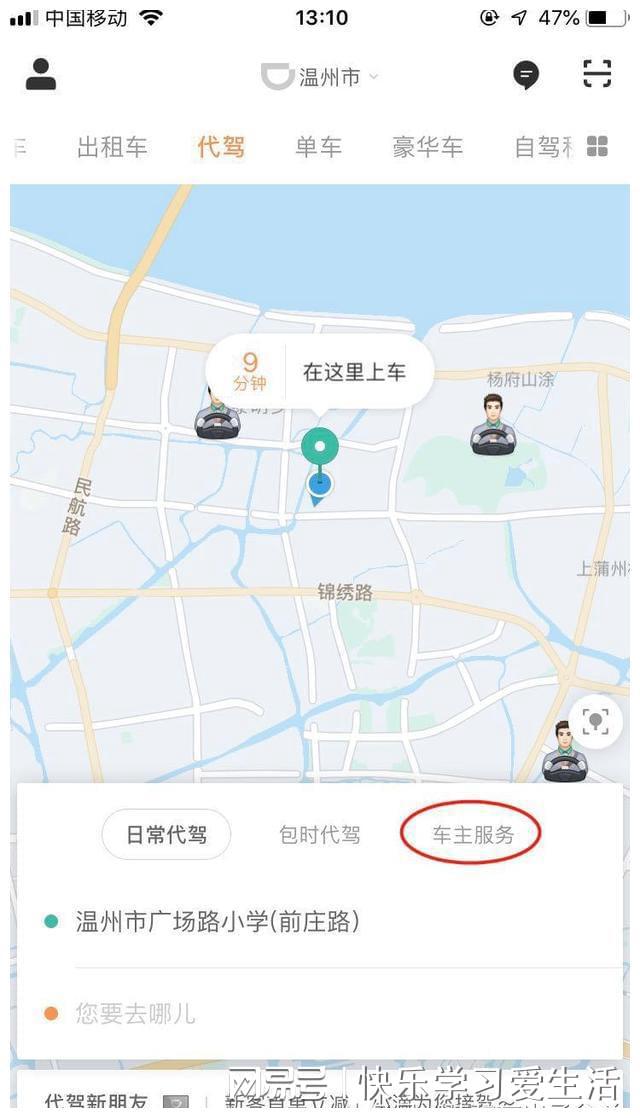Enter destination in 您要去哪儿
Screen dimensions: 640x1118
[136, 1014]
